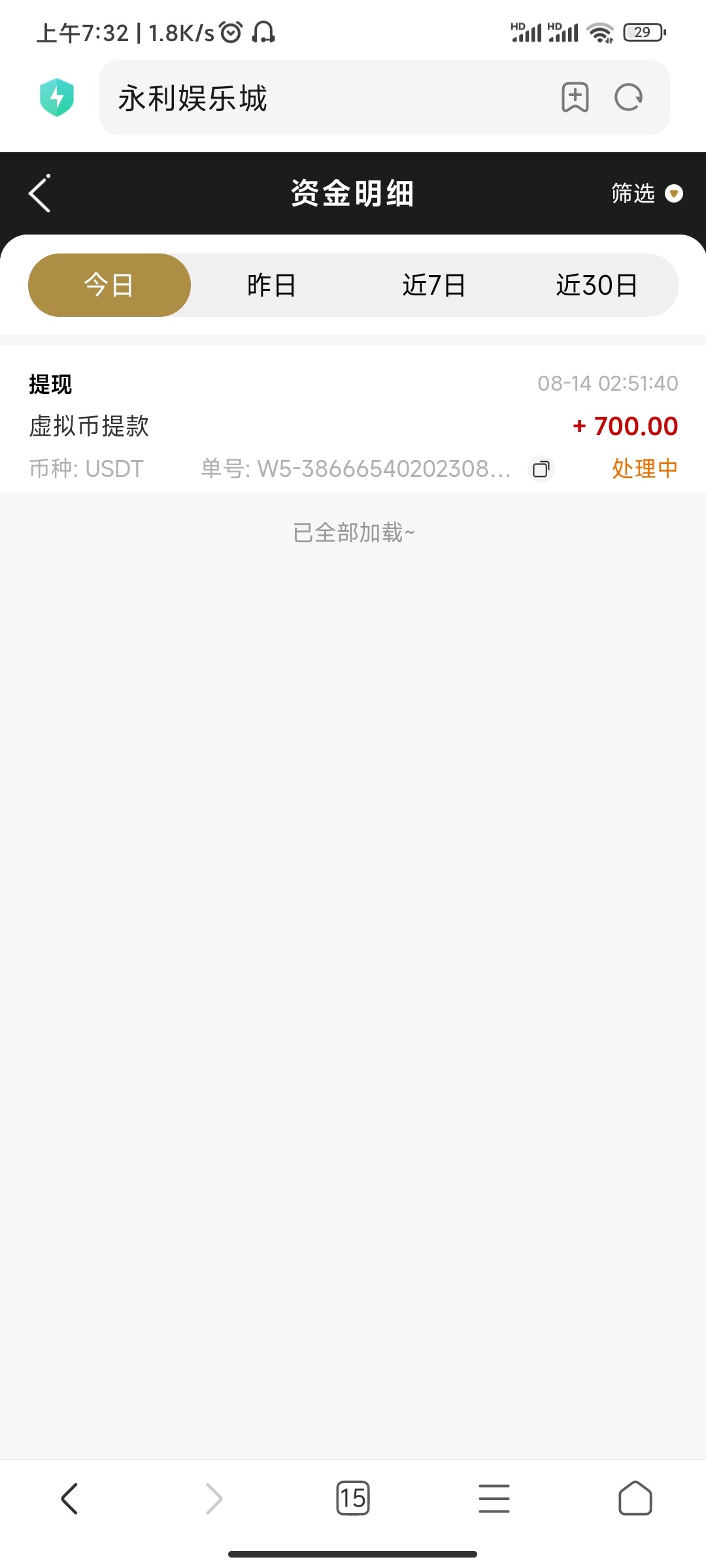706x1568 pixels.
Task: Tap the gold filter badge next to 筛选
Action: pos(675,194)
